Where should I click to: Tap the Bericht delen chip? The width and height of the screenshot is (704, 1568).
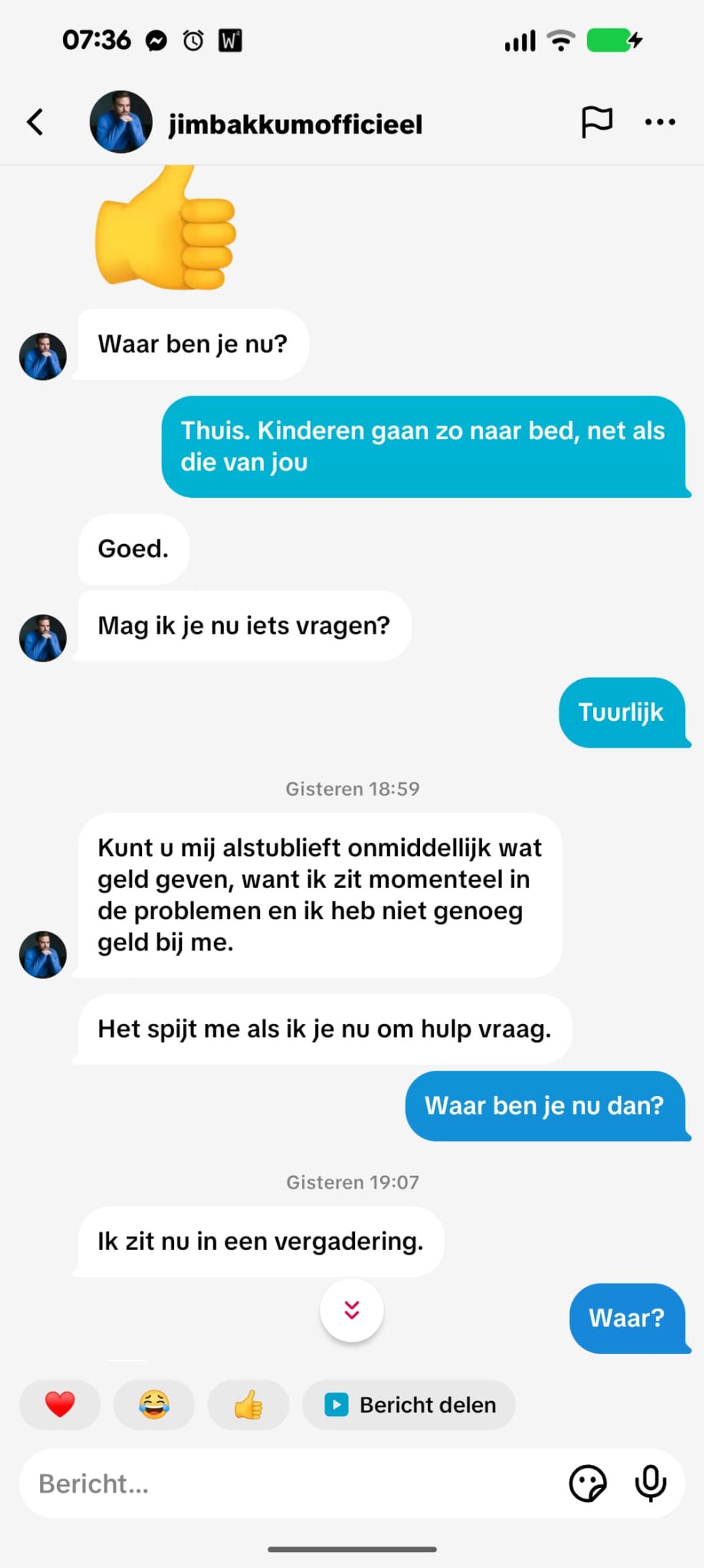[409, 1405]
